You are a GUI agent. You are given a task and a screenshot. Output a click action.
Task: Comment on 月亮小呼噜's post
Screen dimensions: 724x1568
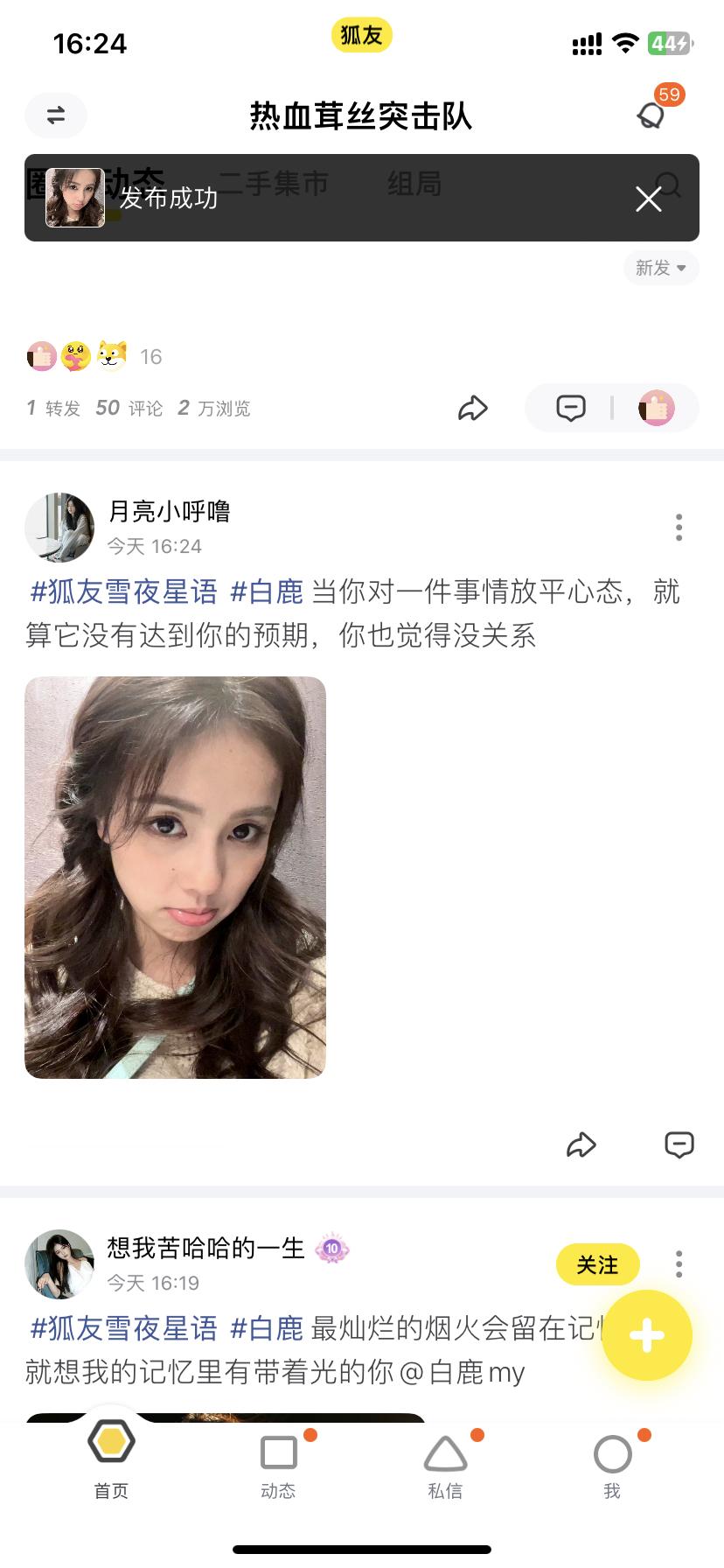(x=679, y=1144)
